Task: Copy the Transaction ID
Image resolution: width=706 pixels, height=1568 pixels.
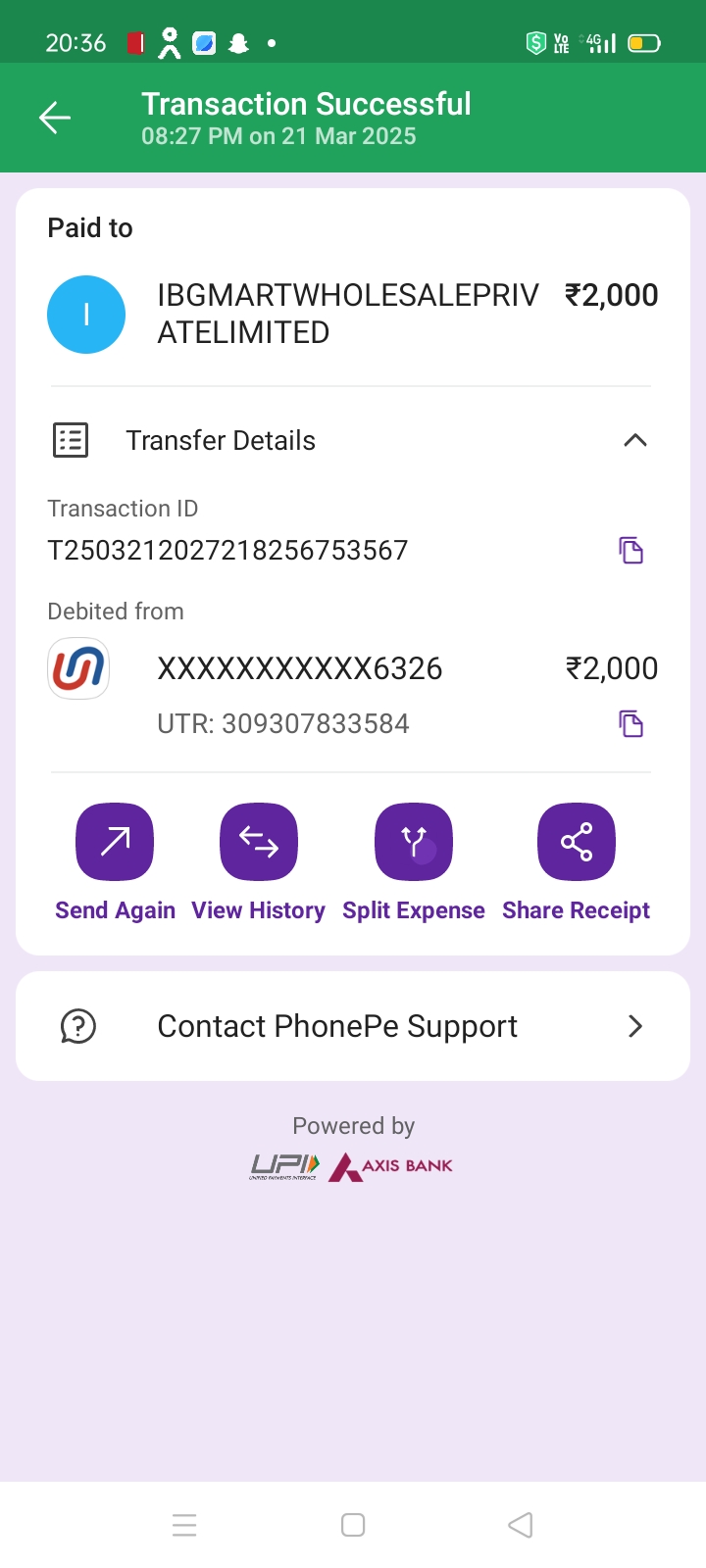Action: (x=630, y=550)
